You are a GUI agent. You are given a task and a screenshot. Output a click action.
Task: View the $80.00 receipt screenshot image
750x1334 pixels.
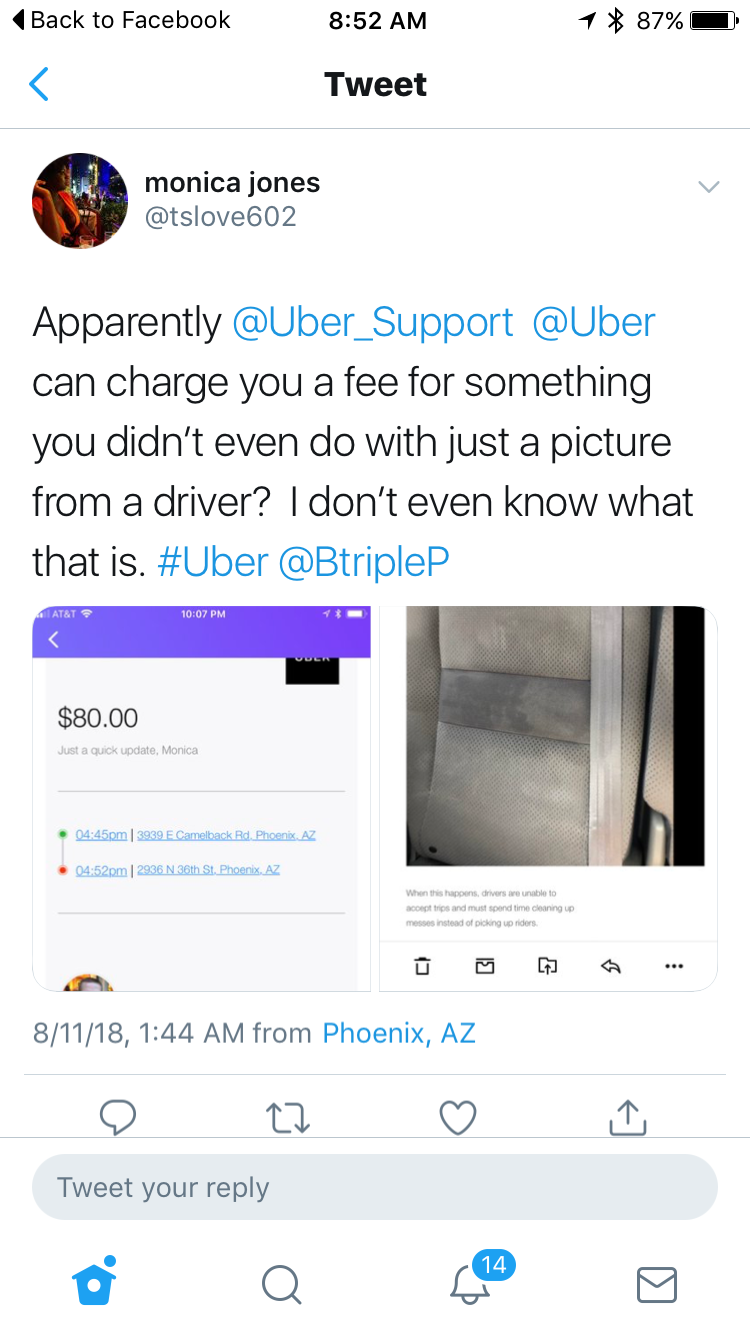(x=202, y=798)
